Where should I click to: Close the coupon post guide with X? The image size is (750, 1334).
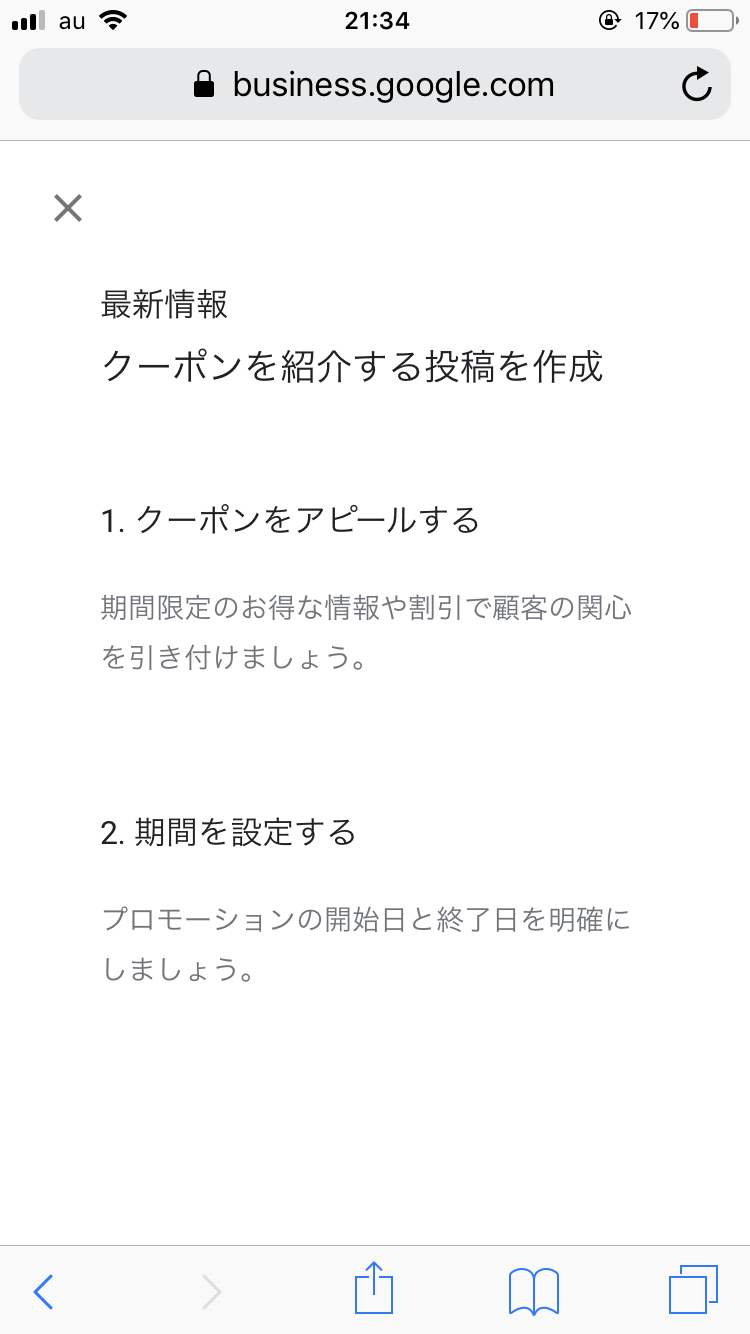pos(68,208)
